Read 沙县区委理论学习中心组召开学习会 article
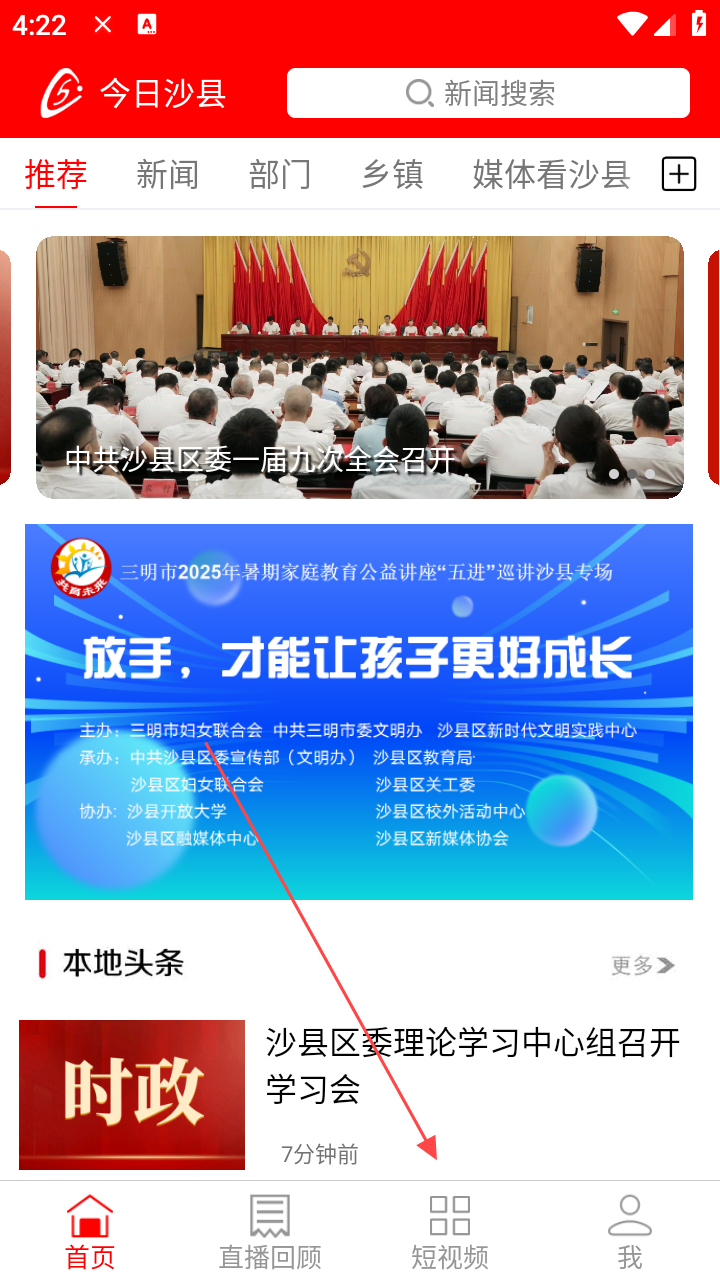The height and width of the screenshot is (1280, 720). [473, 1065]
